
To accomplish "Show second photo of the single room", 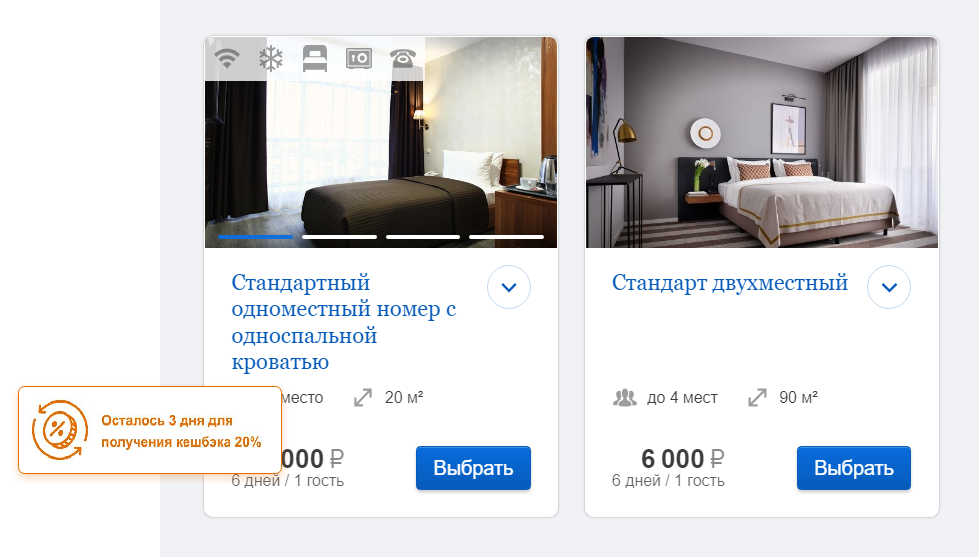I will 339,237.
